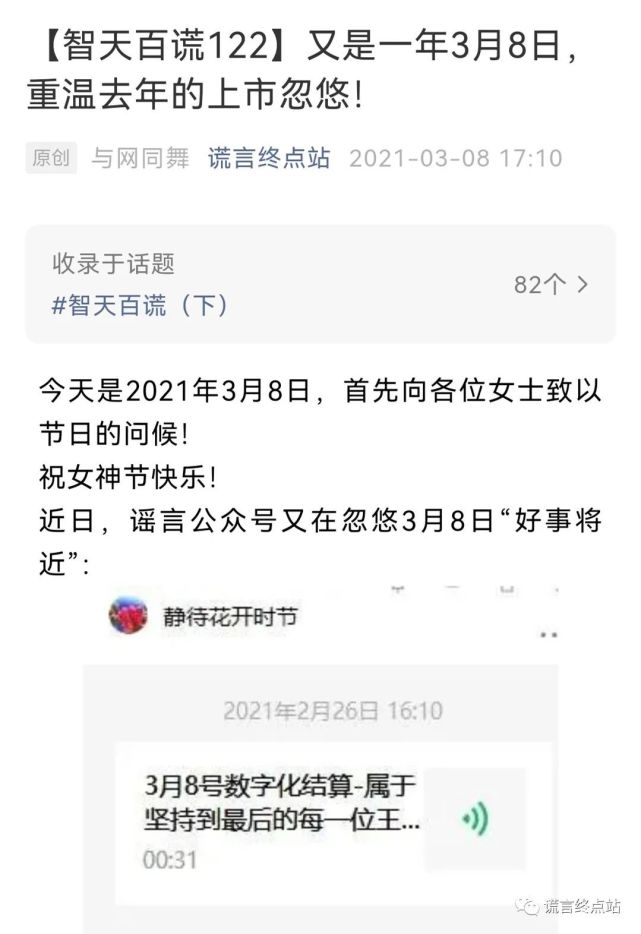View the embedded 静待花开时节 screenshot image
641x934 pixels.
pyautogui.click(x=330, y=750)
